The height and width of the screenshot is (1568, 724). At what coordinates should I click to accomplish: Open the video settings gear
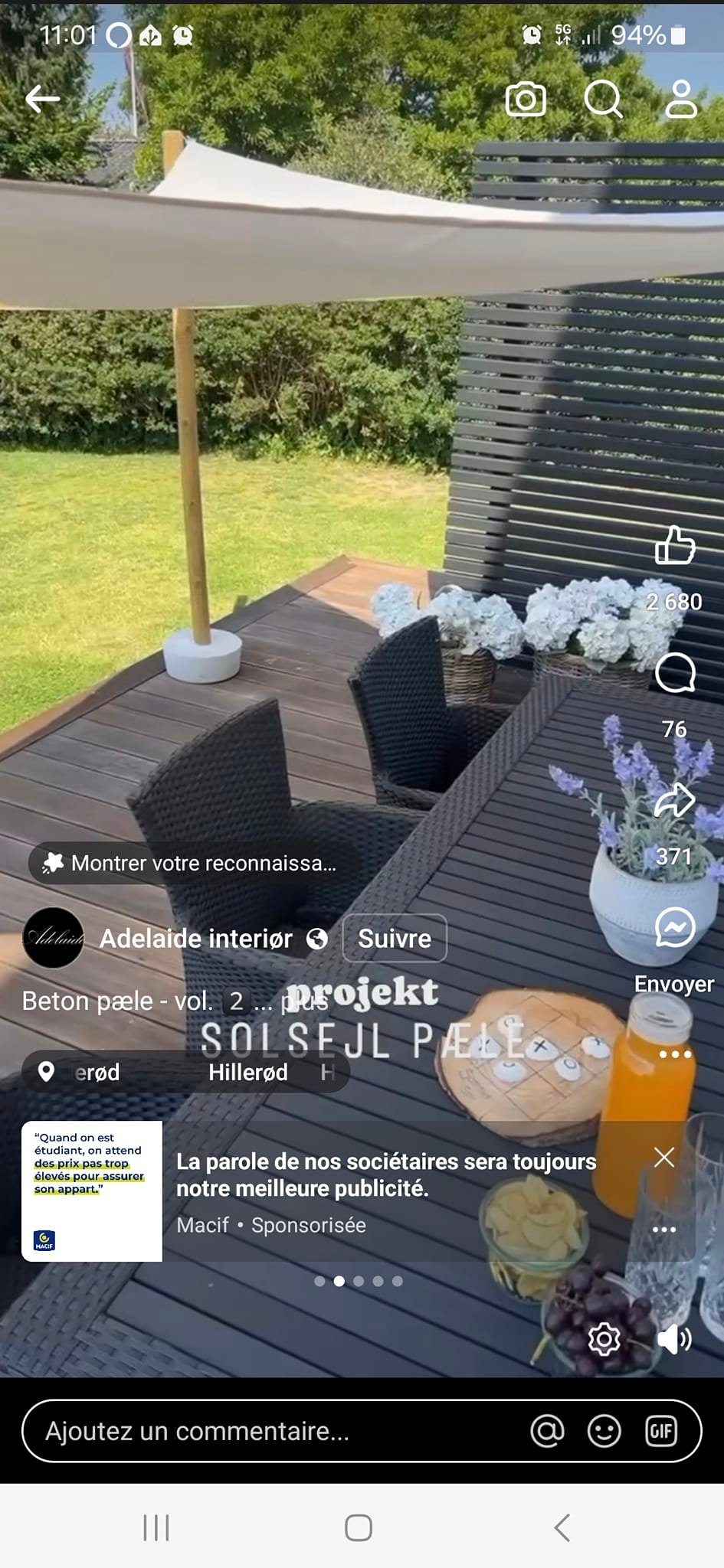(x=604, y=1338)
